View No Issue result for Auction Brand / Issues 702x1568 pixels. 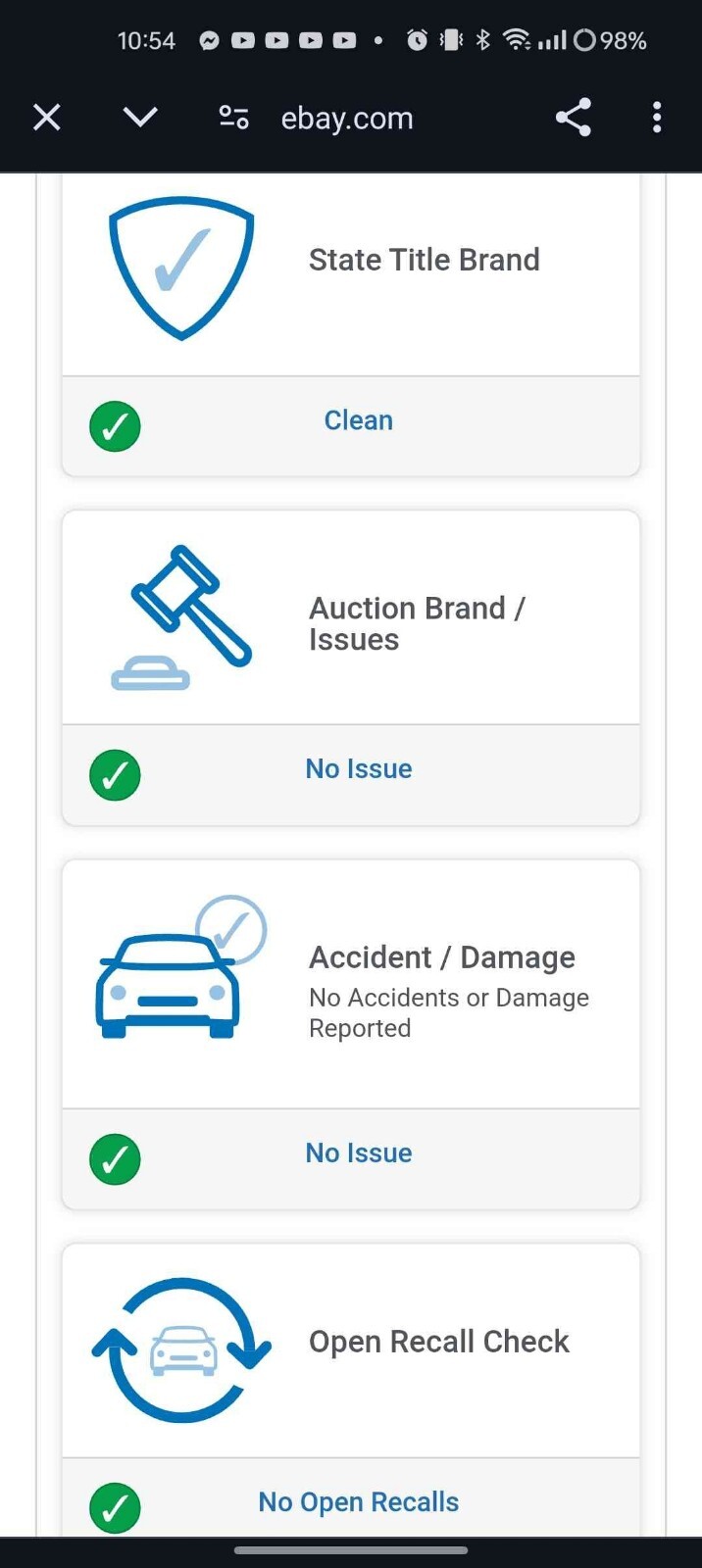coord(358,769)
